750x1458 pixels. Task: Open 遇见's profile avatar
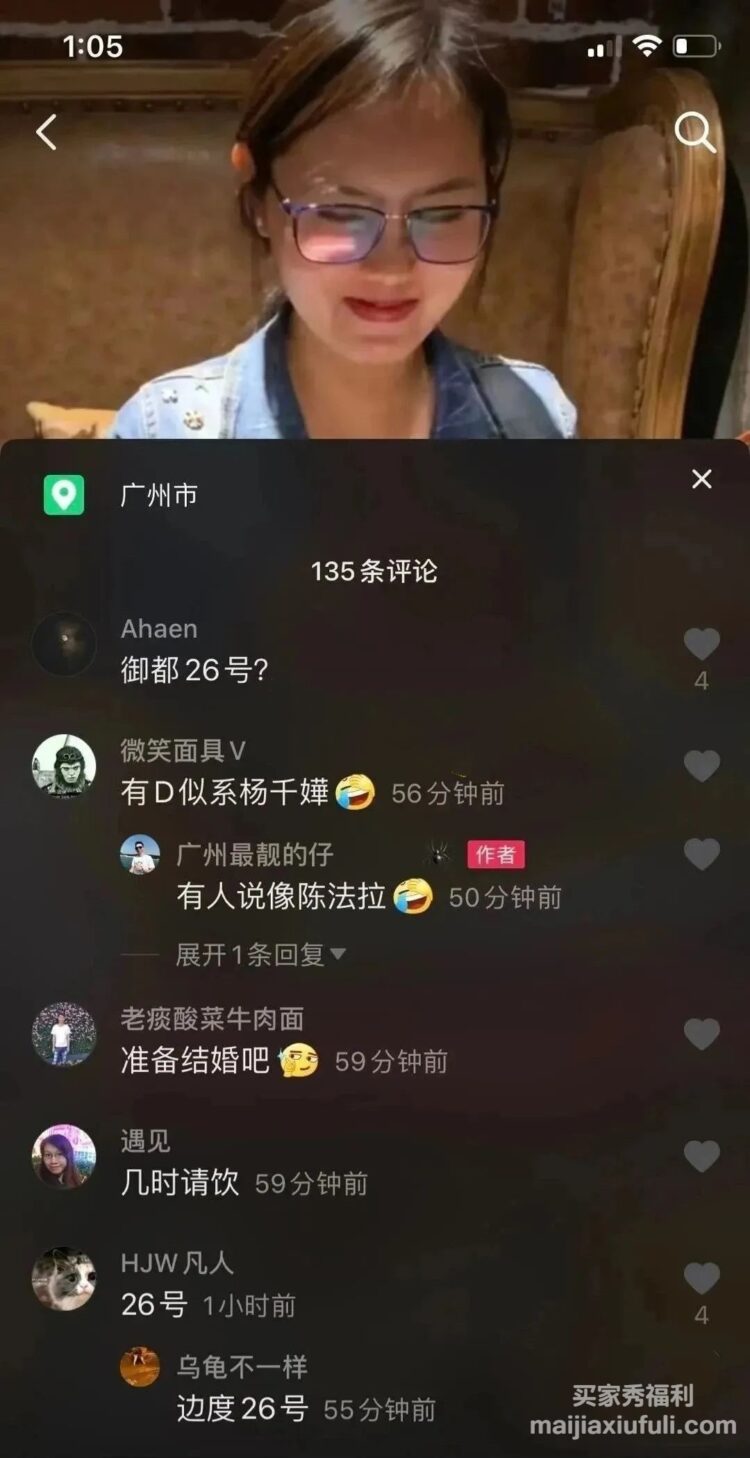coord(64,1156)
